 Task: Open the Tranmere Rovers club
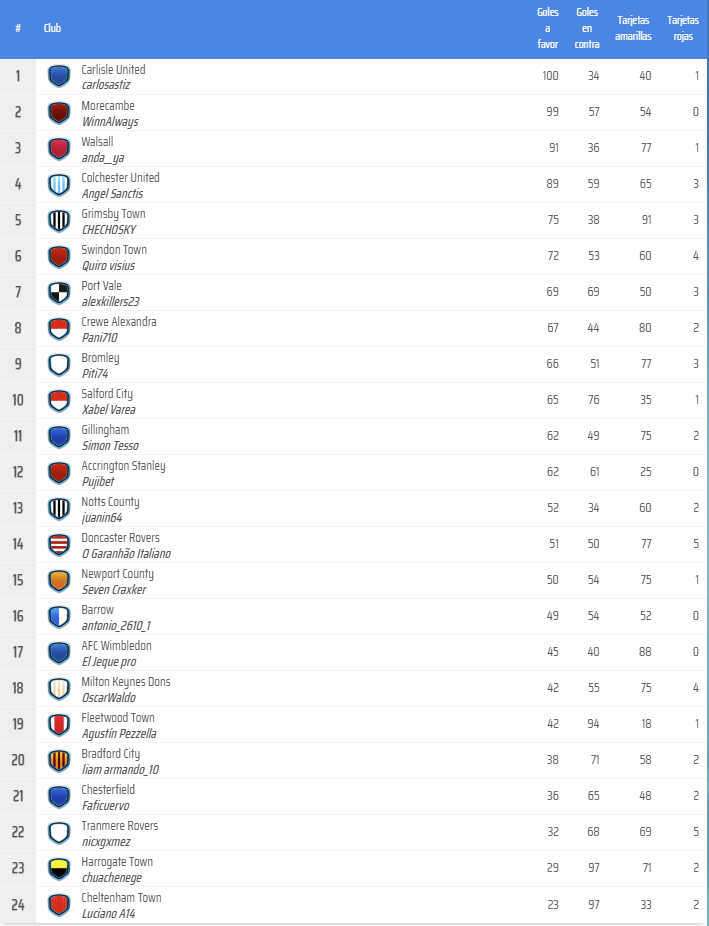tap(119, 826)
